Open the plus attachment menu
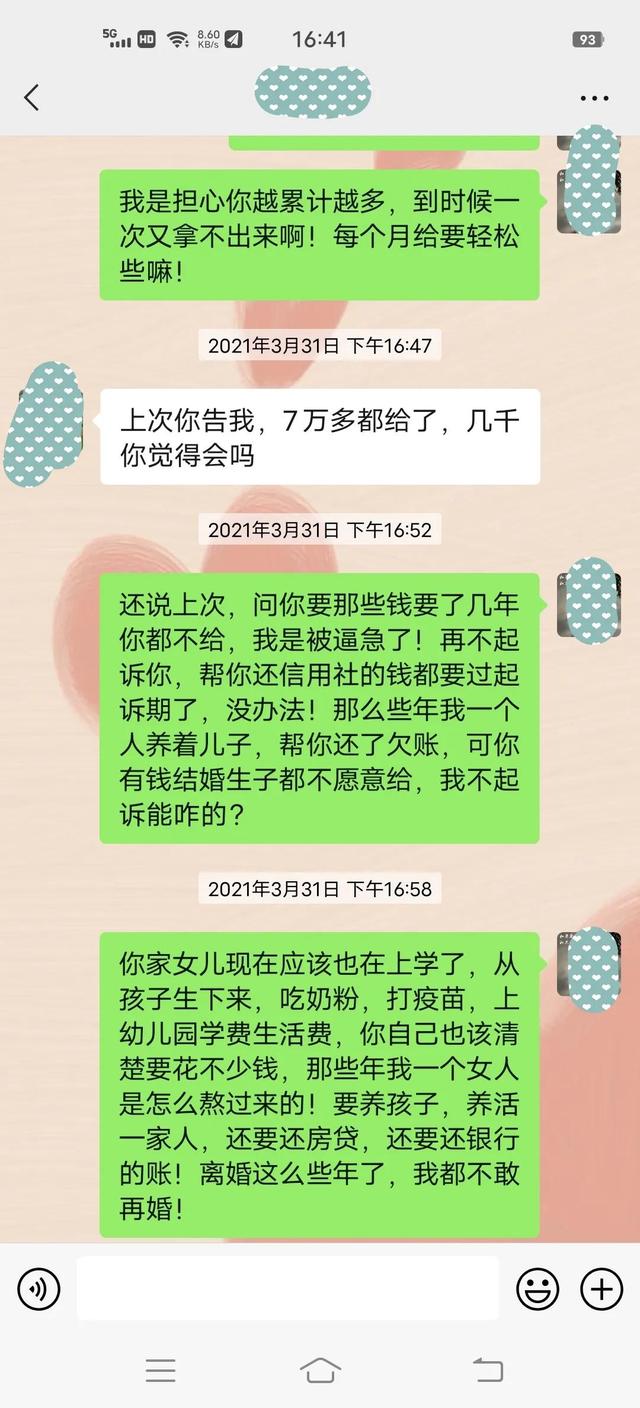Viewport: 640px width, 1408px height. pyautogui.click(x=602, y=1289)
